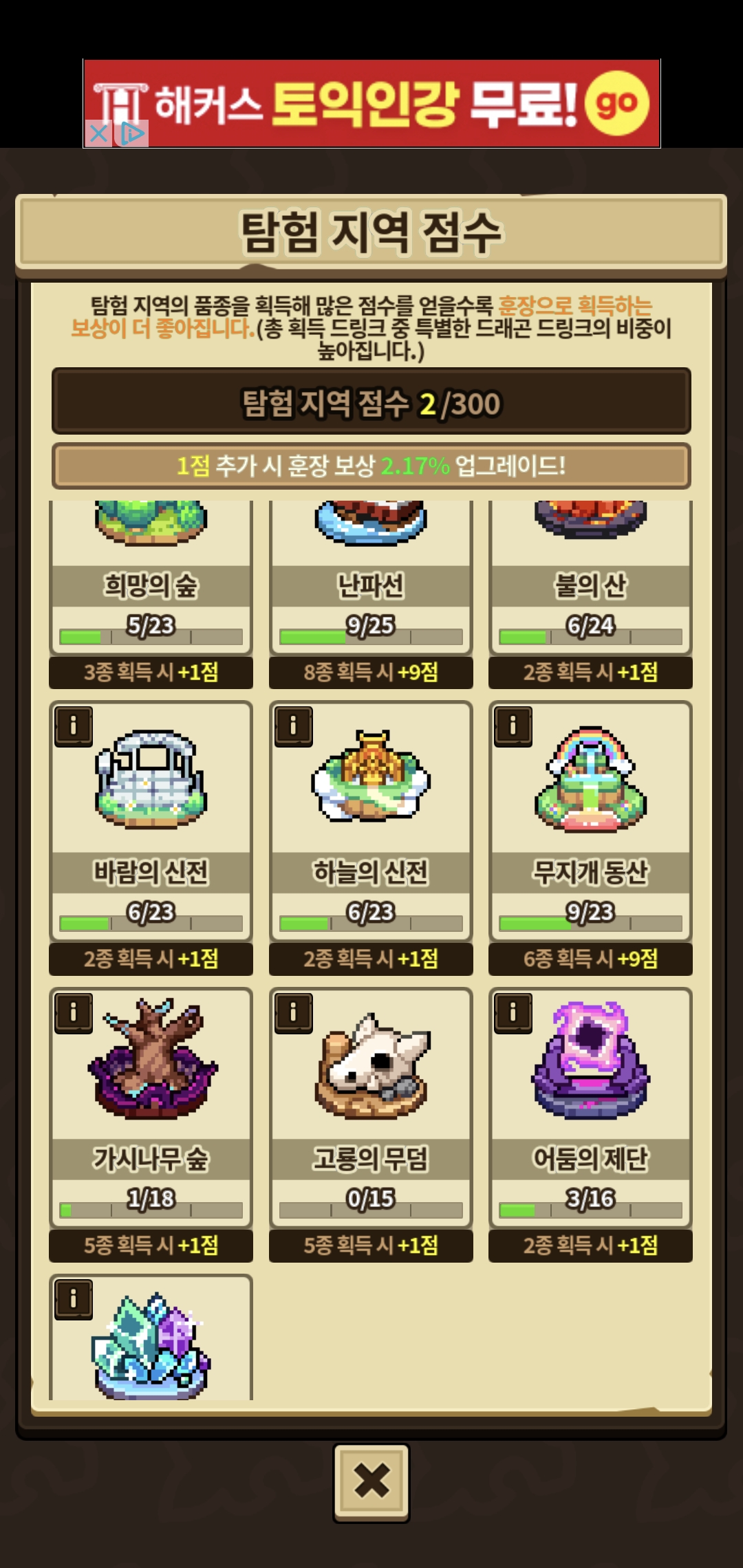Close the 탐험 지역 점수 popup
The width and height of the screenshot is (743, 1568).
[x=371, y=1481]
